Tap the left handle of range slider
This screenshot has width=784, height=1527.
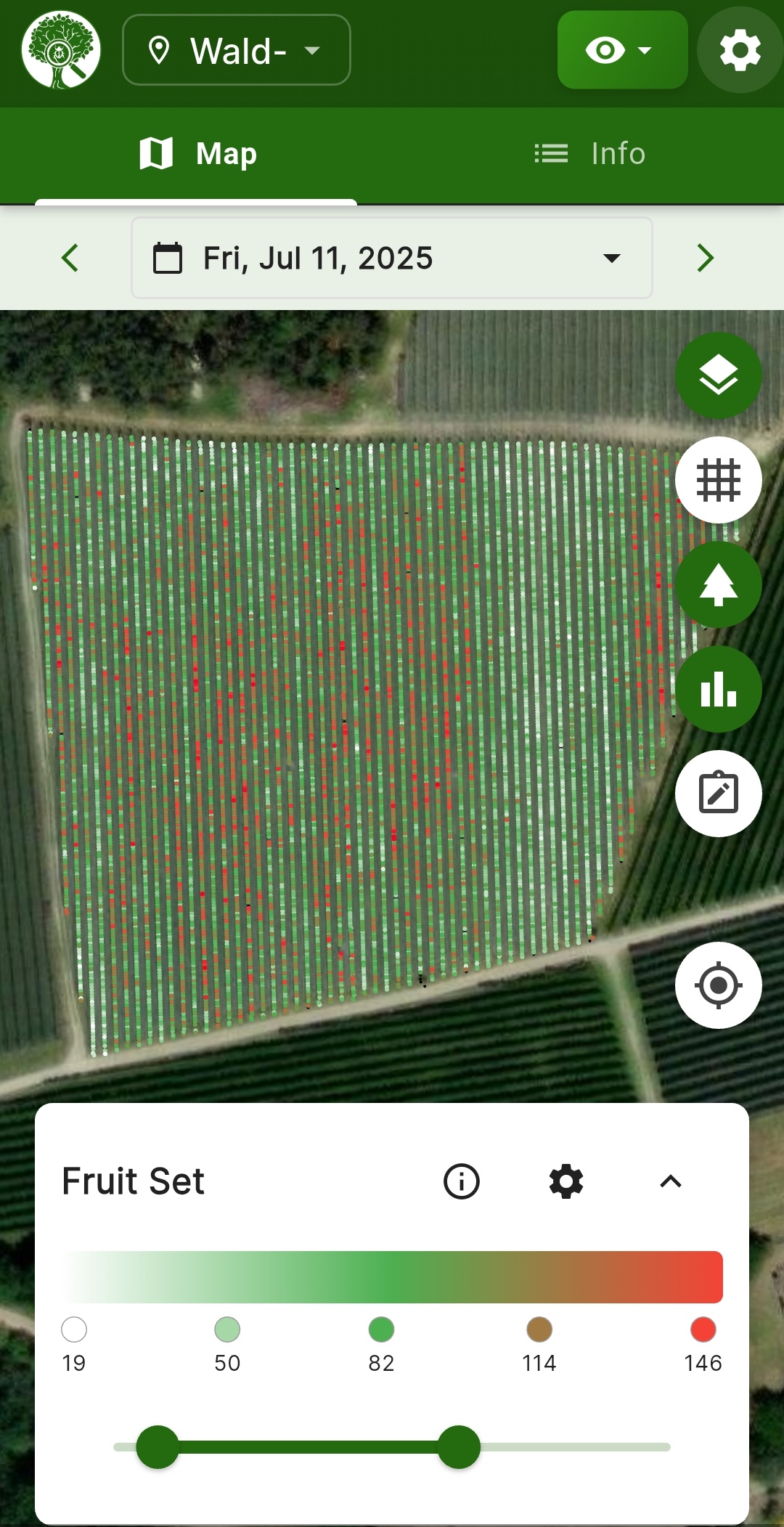pyautogui.click(x=158, y=1447)
